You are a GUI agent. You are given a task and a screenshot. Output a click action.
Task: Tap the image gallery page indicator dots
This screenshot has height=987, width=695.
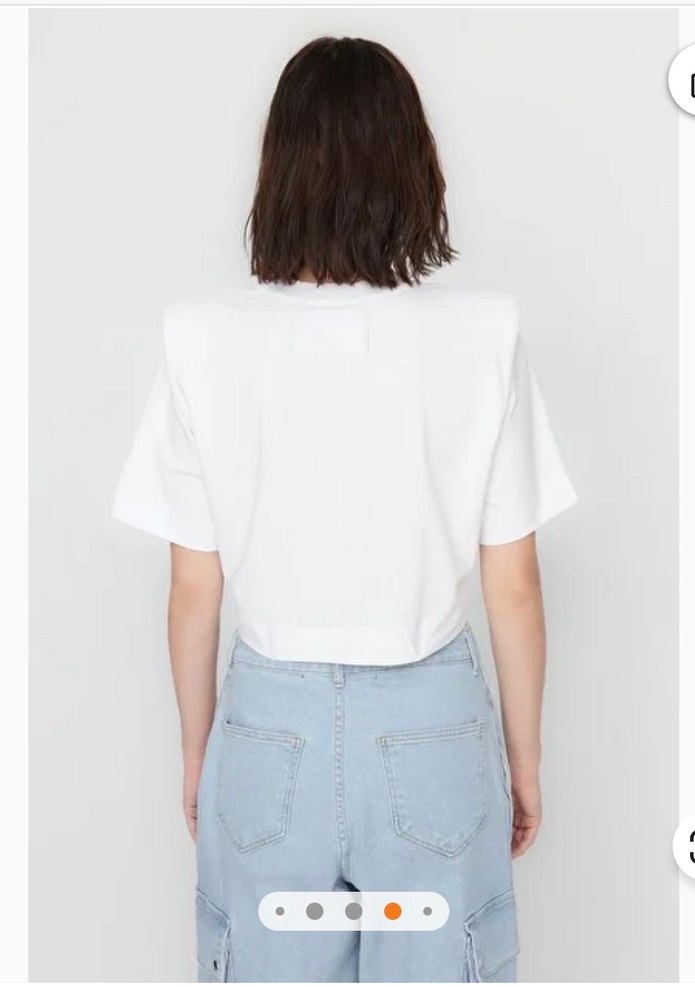point(353,911)
